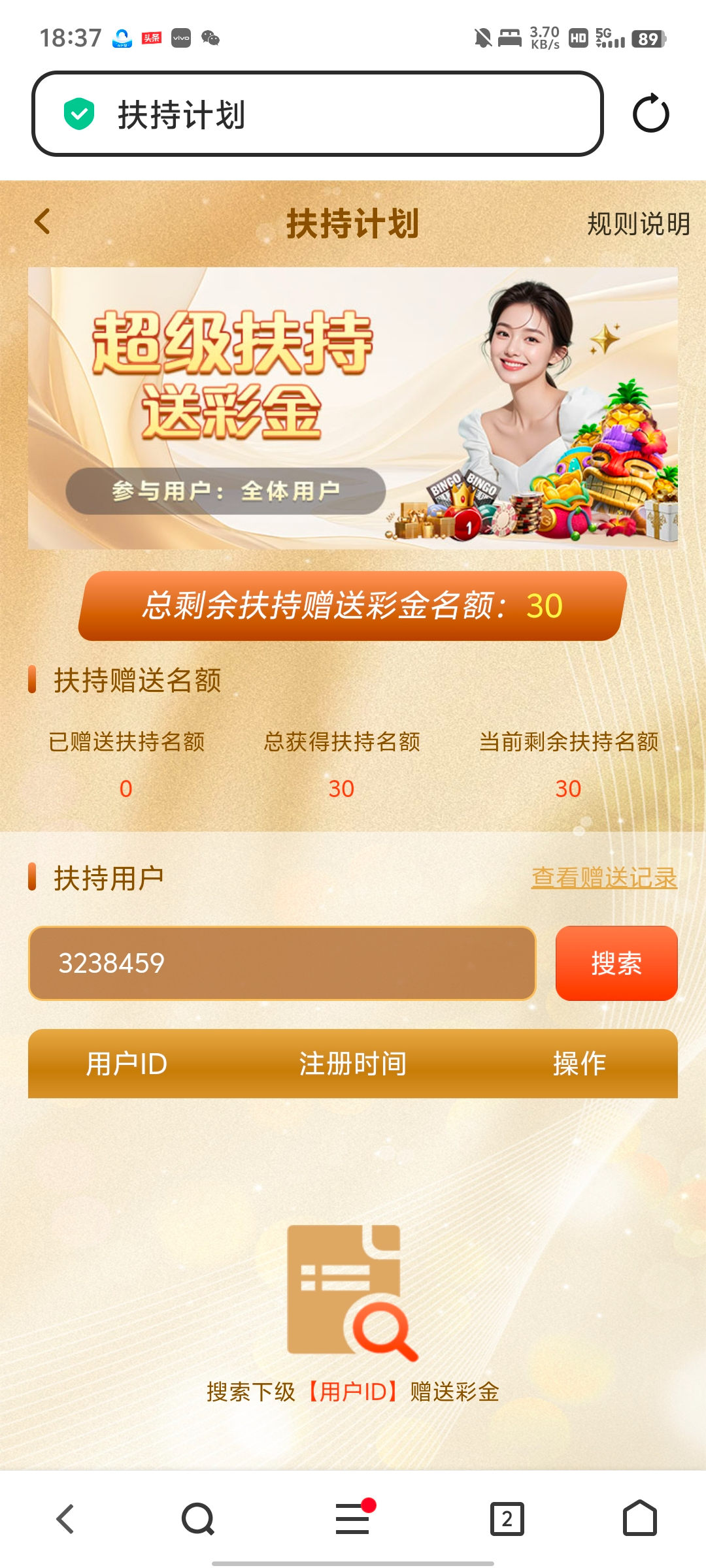This screenshot has height=1568, width=706.
Task: Go to the browser home page
Action: [x=639, y=1518]
